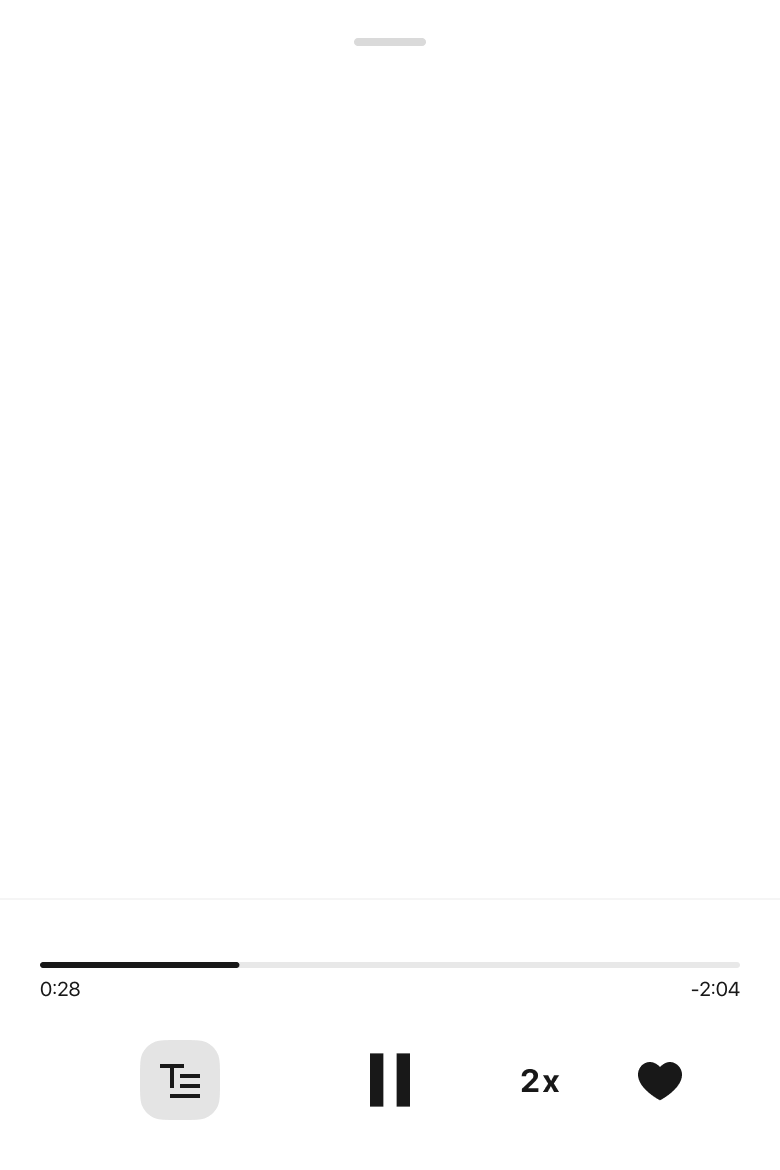
Task: Pause the audio playback
Action: 390,1080
